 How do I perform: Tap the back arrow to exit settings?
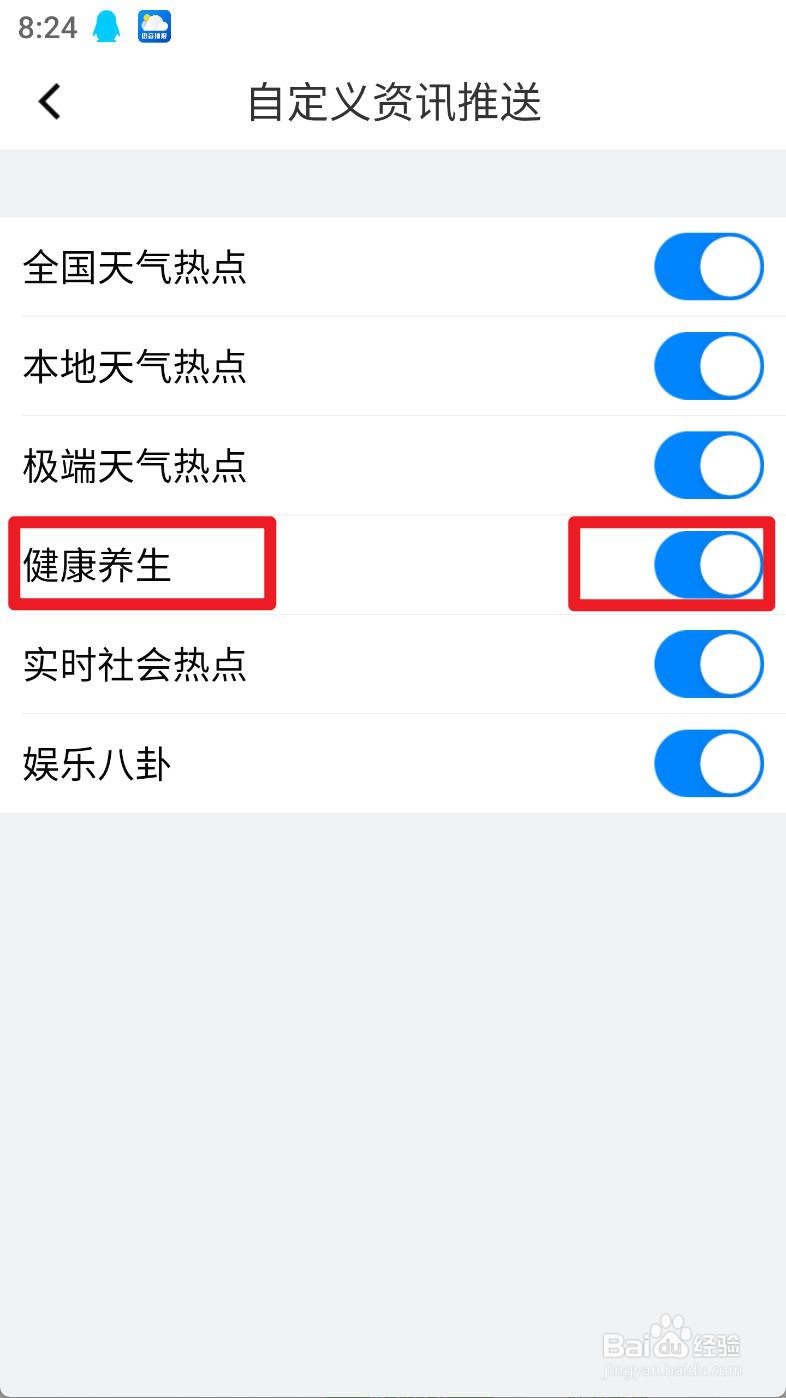(x=48, y=101)
